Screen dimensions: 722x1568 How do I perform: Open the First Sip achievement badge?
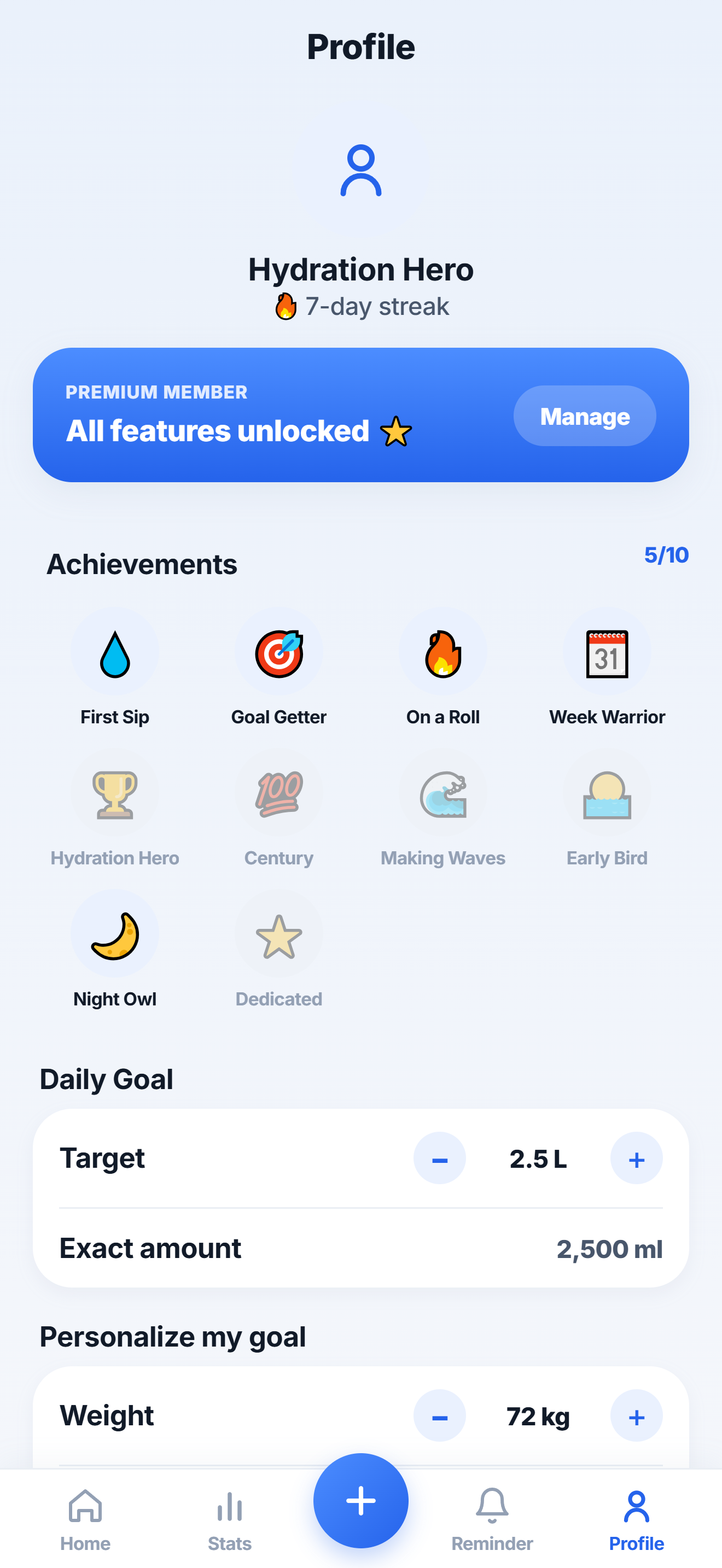(114, 668)
